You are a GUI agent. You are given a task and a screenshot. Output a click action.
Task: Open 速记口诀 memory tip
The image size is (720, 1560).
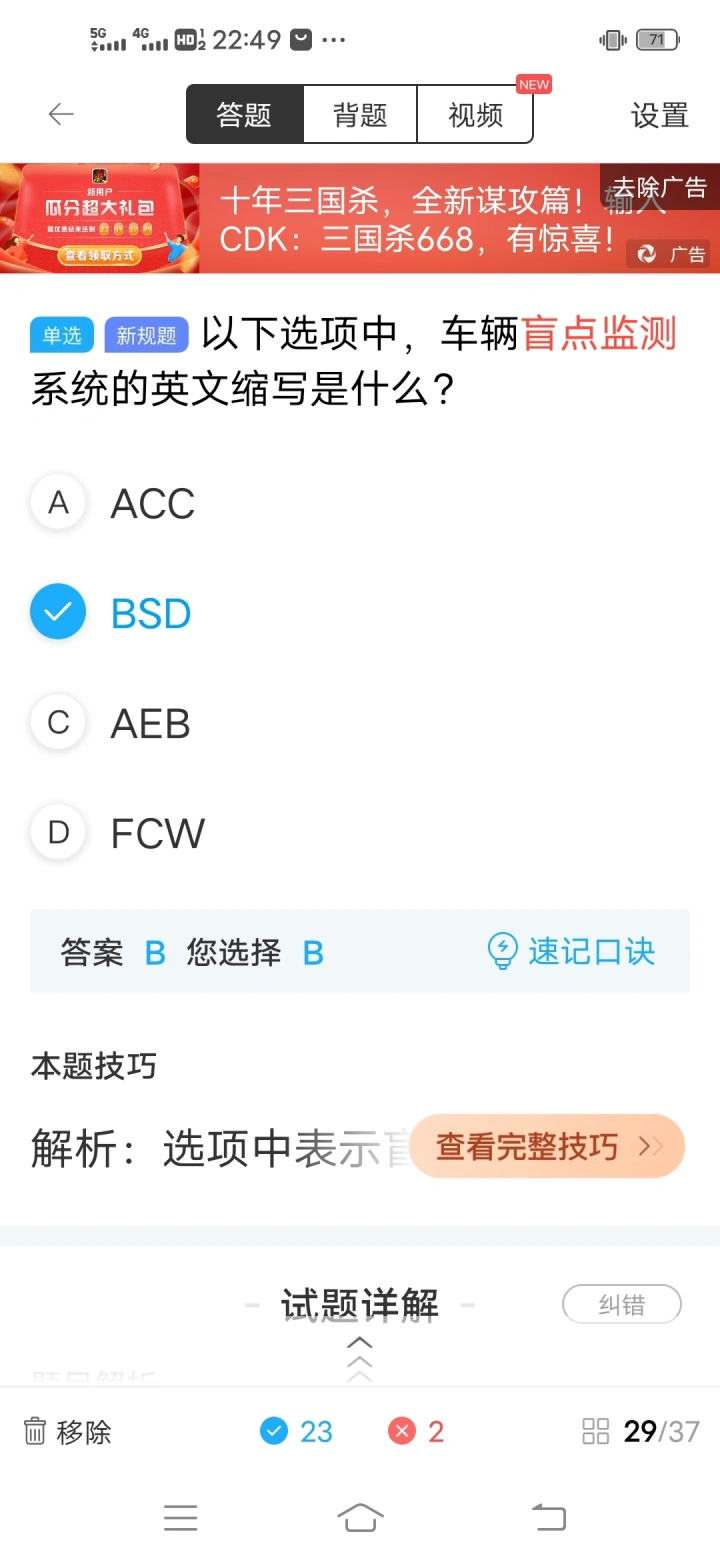tap(571, 951)
